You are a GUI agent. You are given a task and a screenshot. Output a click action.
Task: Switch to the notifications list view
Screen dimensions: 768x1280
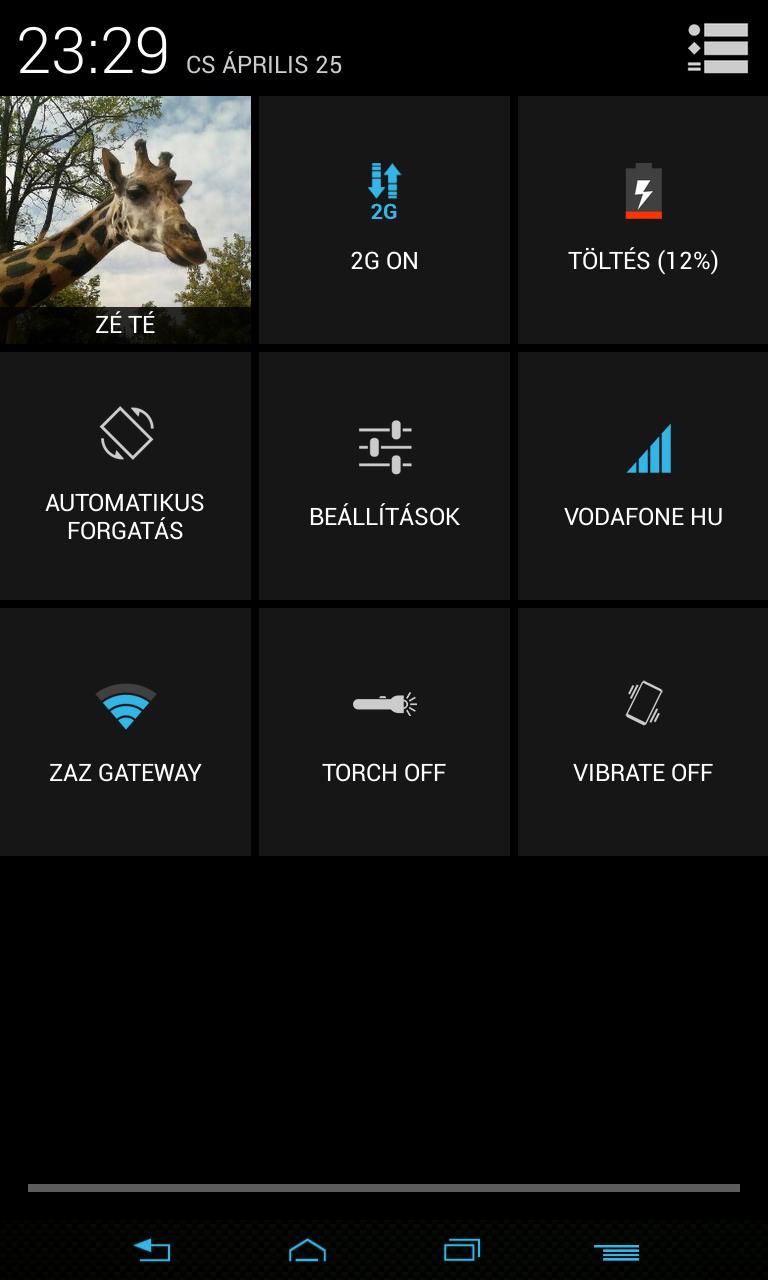pyautogui.click(x=718, y=48)
